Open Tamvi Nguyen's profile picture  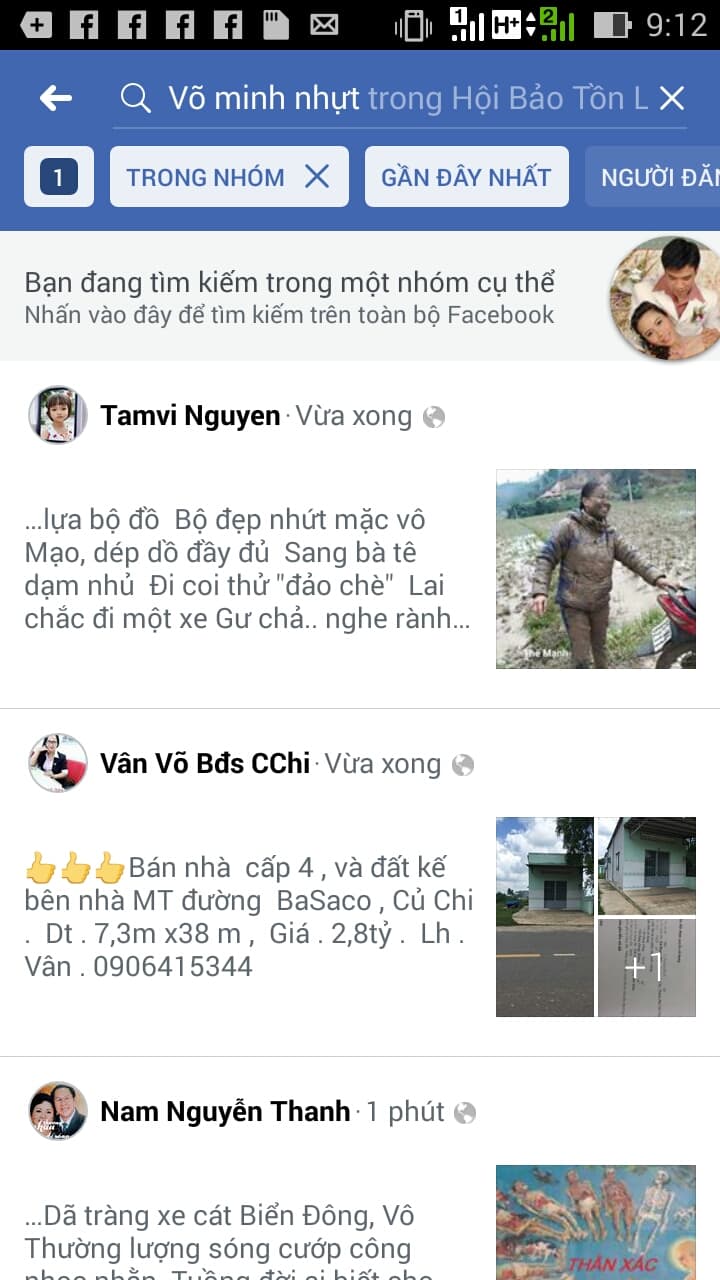coord(58,416)
